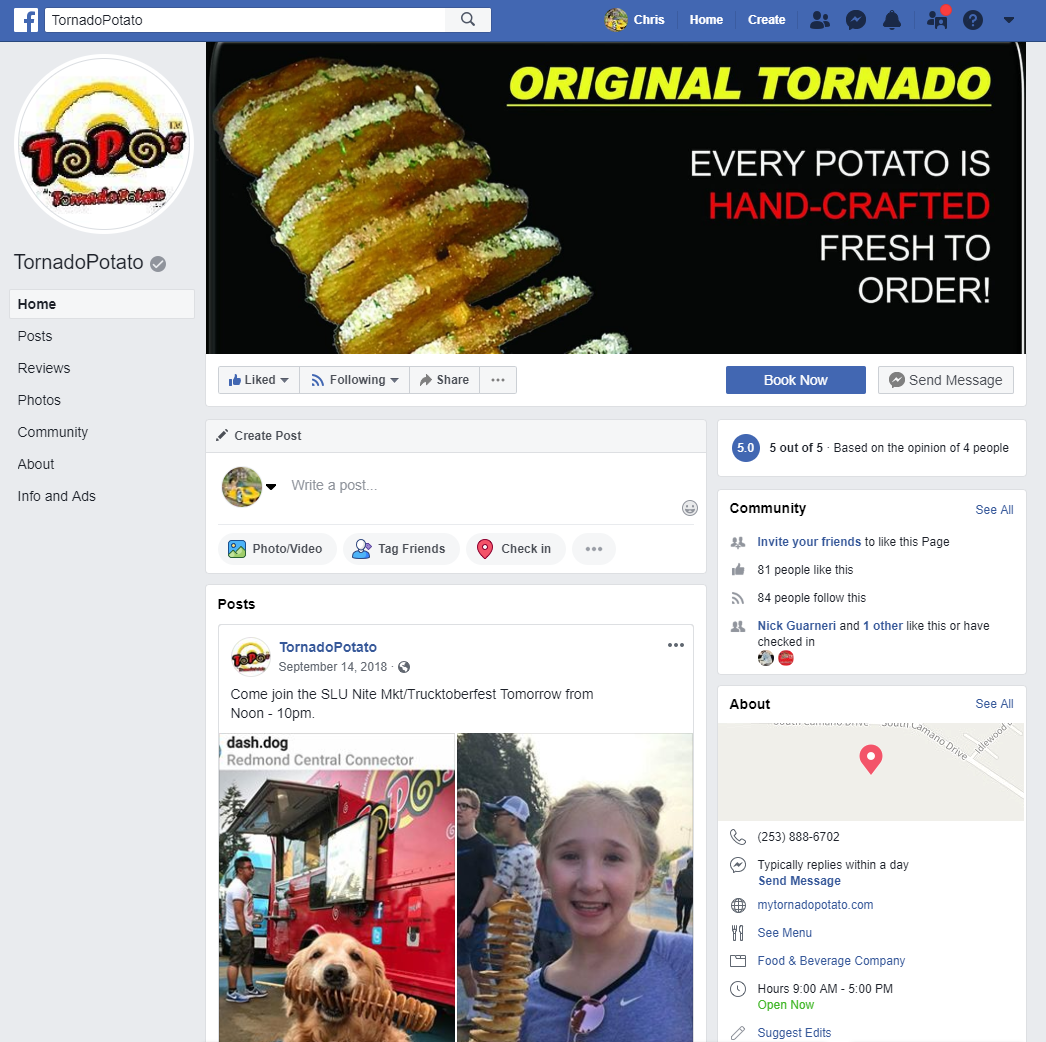Select Tag Friends option
The image size is (1046, 1042).
400,549
